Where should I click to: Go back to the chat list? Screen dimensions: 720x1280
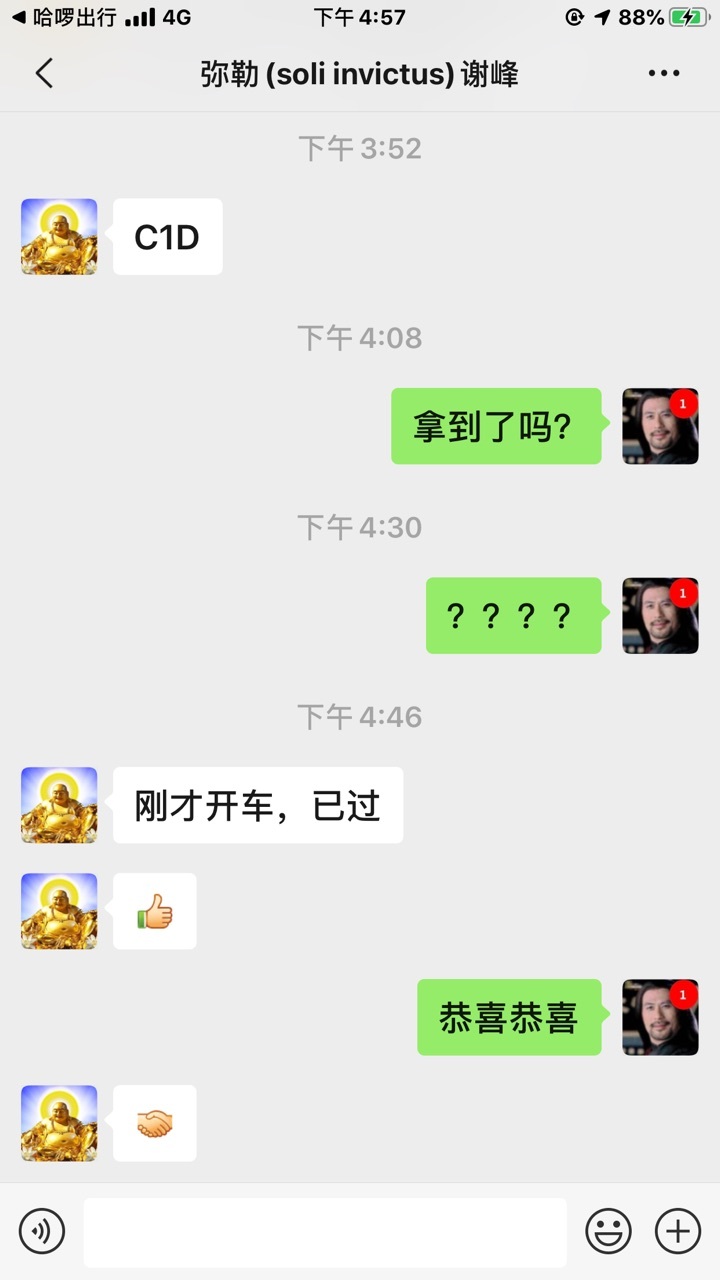point(44,73)
